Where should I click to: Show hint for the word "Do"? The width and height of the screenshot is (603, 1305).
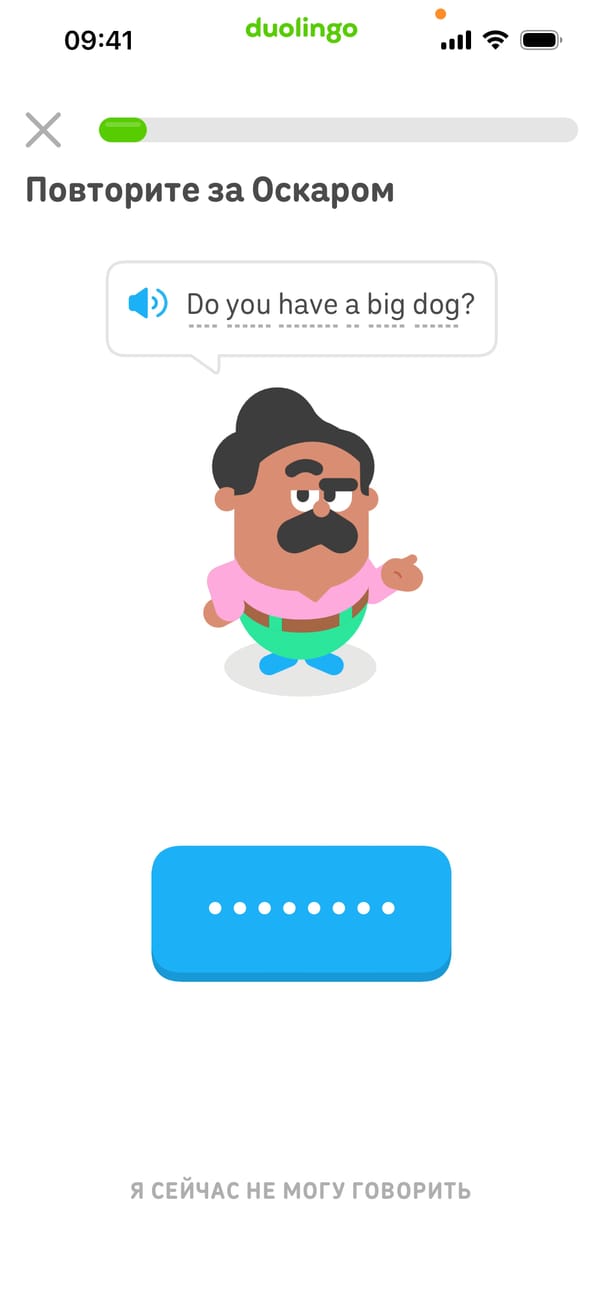(x=202, y=304)
